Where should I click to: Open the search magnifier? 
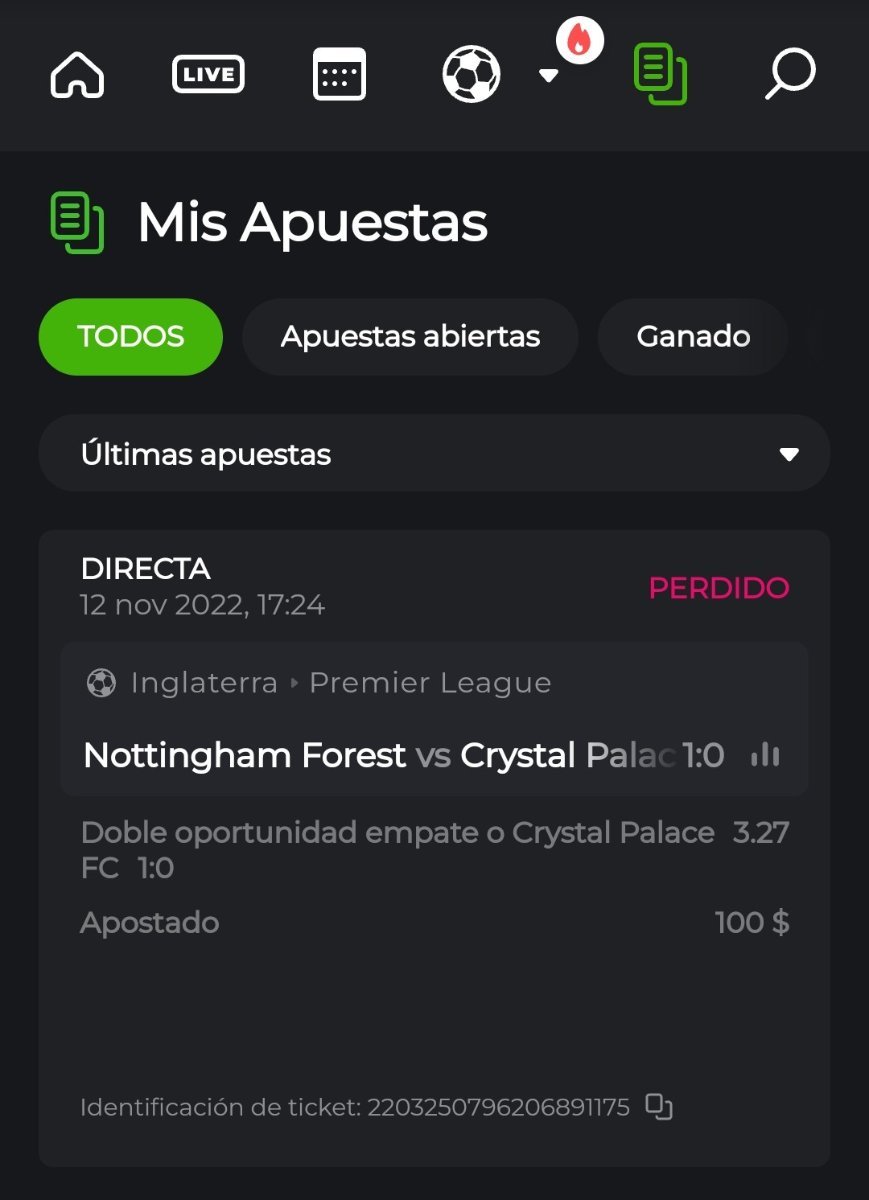790,75
